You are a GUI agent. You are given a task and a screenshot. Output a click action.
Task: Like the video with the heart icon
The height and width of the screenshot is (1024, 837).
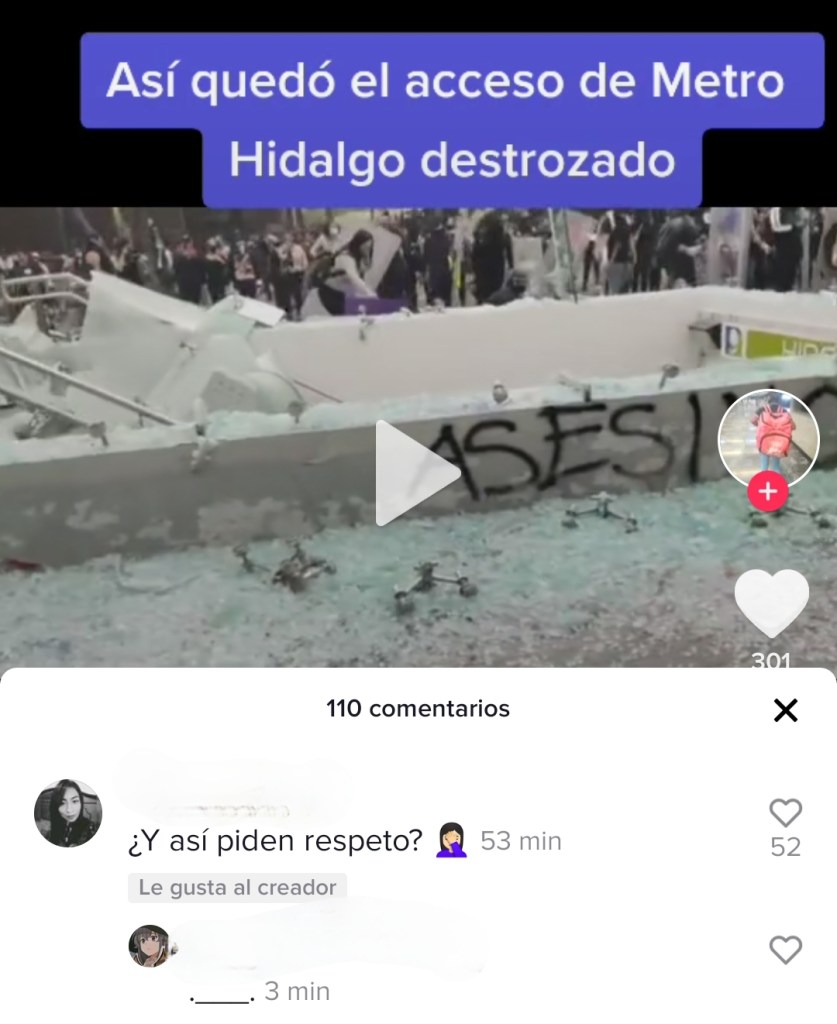pos(771,604)
